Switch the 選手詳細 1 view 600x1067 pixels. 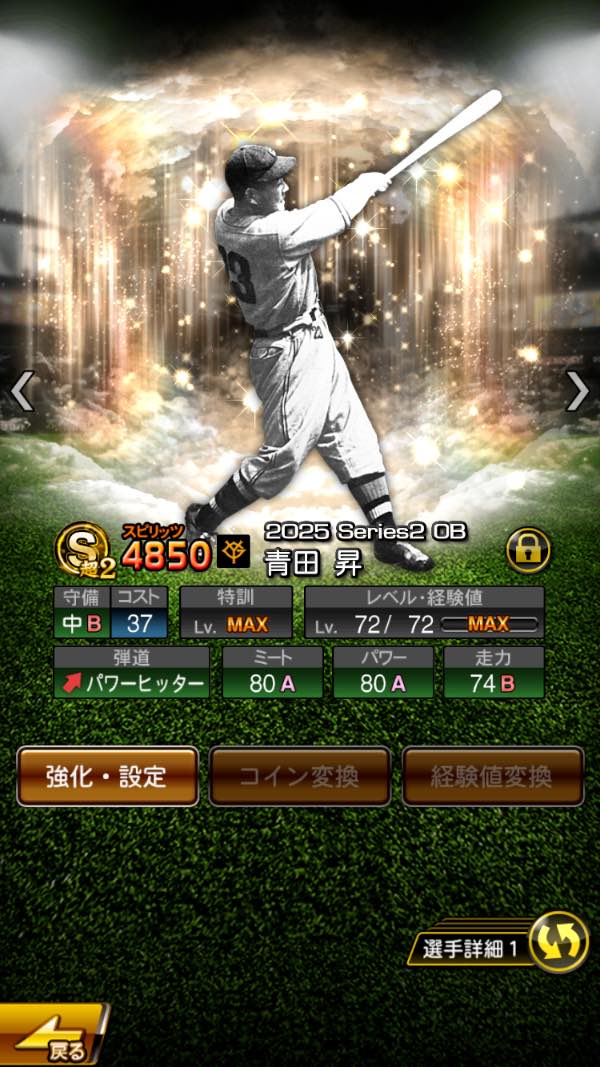[x=557, y=943]
